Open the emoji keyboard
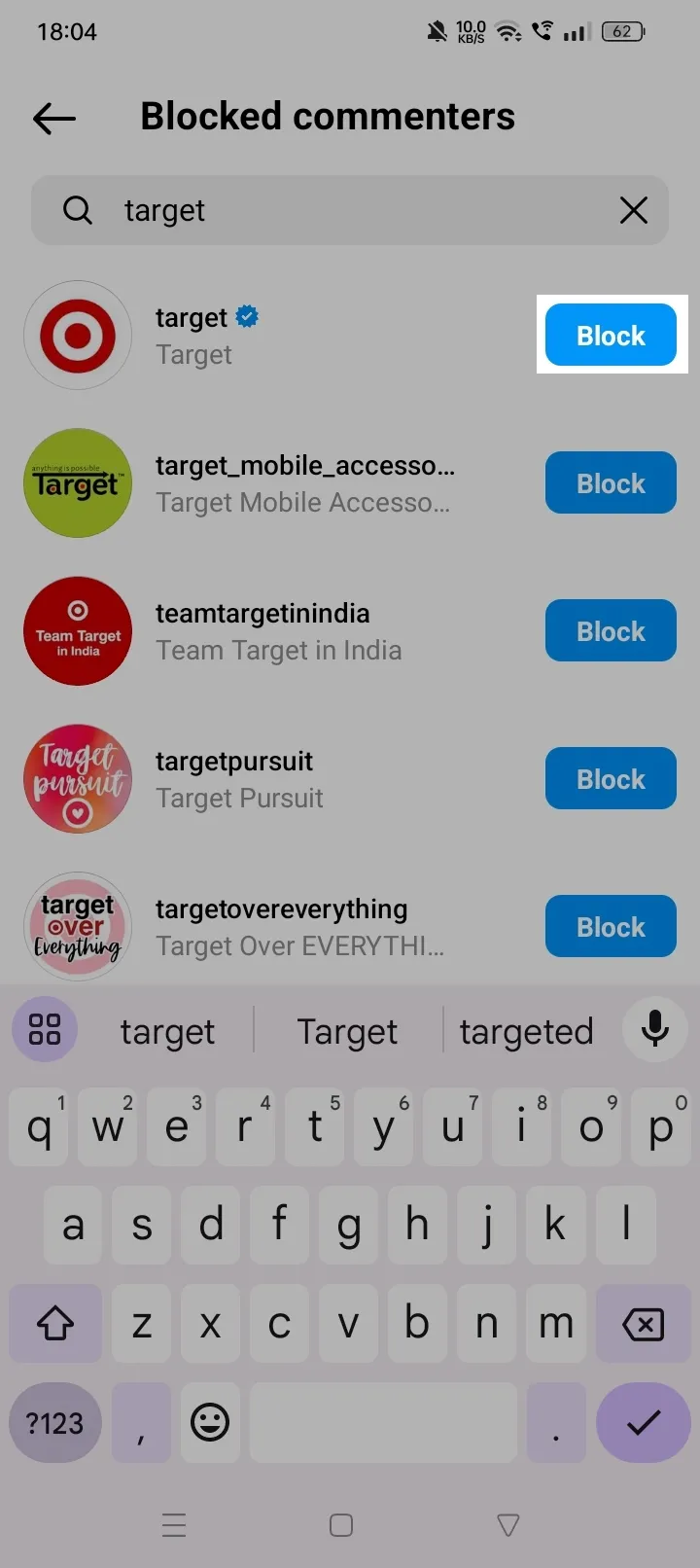Screen dimensions: 700x1568 tap(210, 1423)
